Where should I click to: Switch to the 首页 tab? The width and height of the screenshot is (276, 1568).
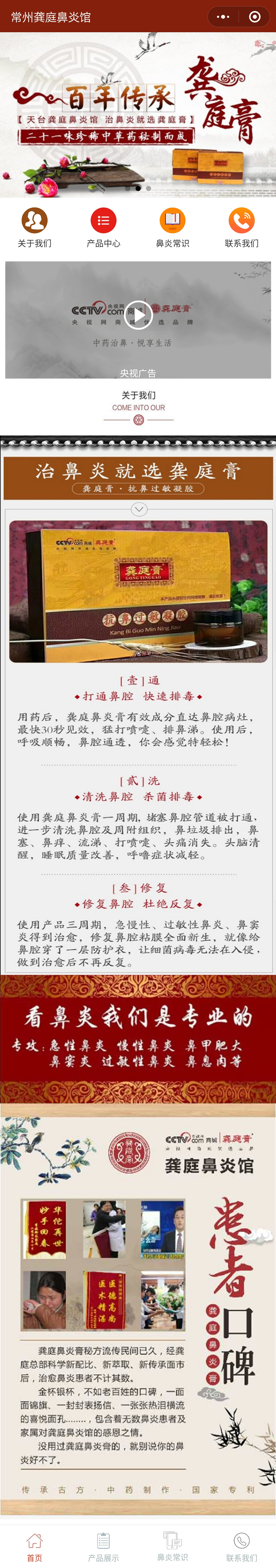coord(35,1547)
